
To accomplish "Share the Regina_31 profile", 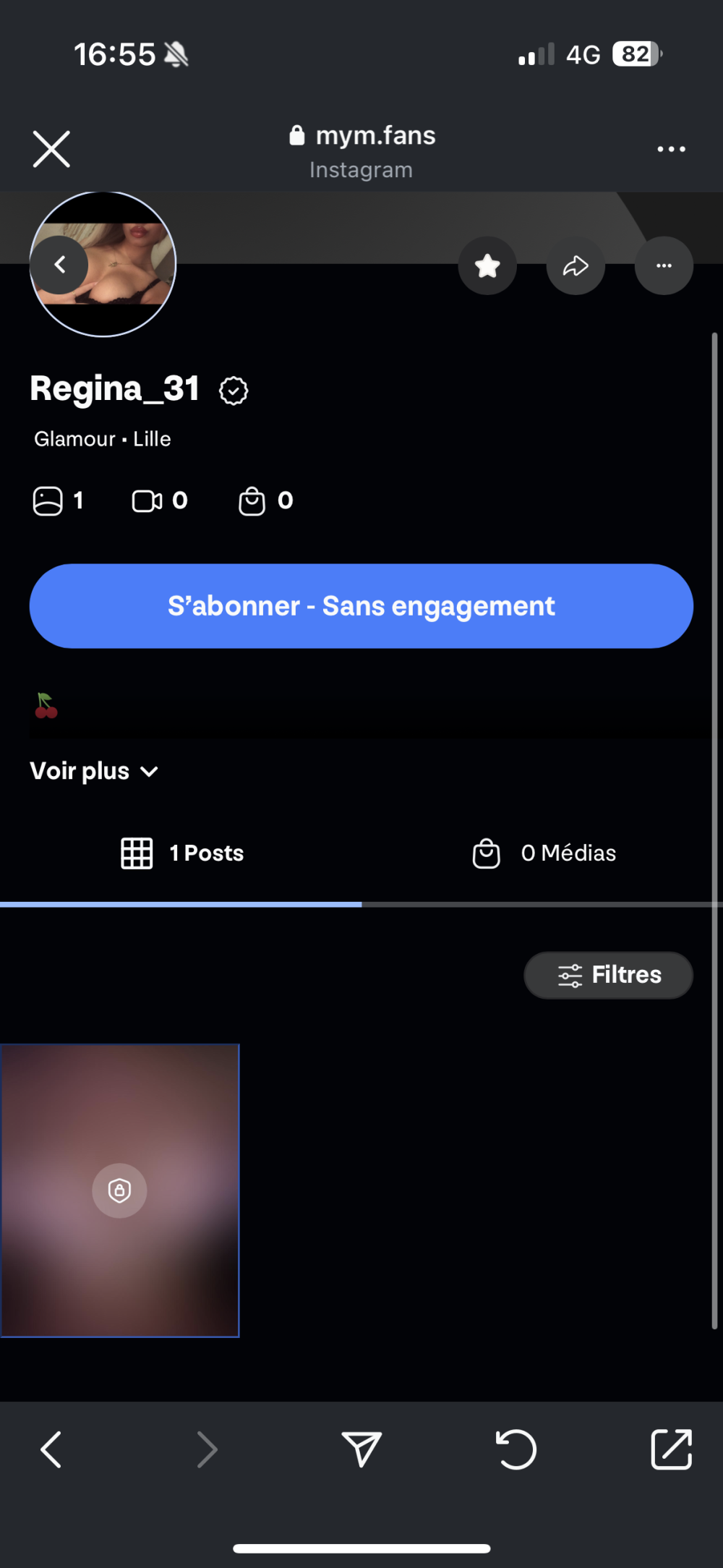I will 576,265.
